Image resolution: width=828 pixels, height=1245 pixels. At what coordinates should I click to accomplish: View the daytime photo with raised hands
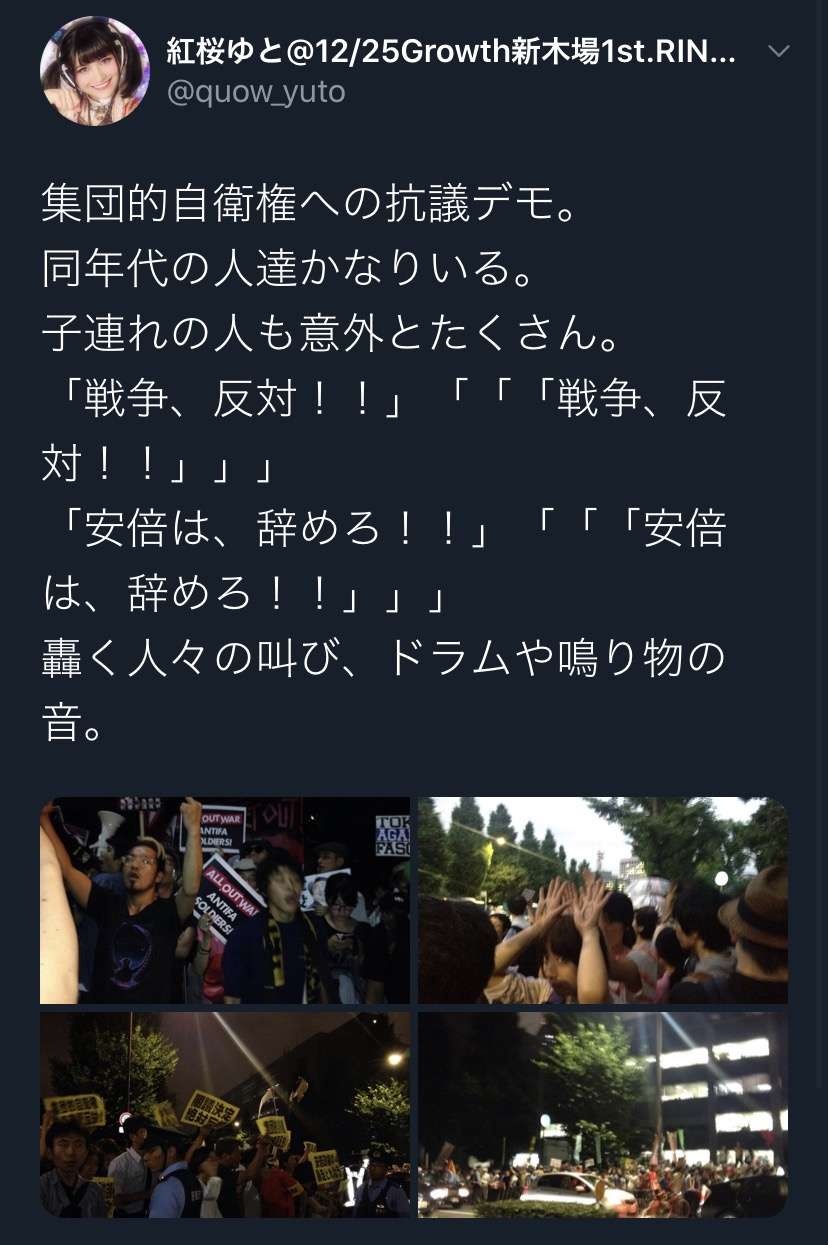(x=602, y=900)
